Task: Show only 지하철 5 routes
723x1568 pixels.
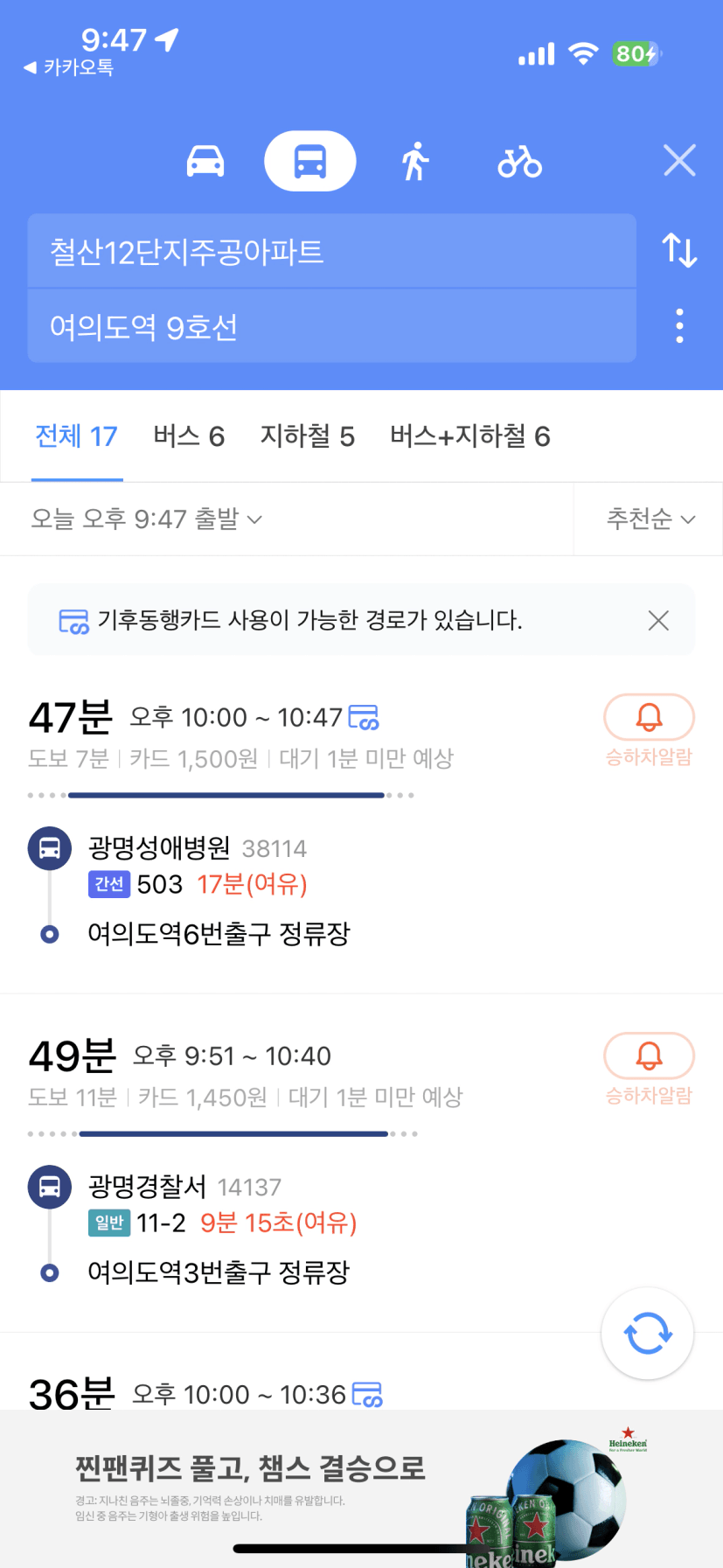Action: pyautogui.click(x=308, y=436)
